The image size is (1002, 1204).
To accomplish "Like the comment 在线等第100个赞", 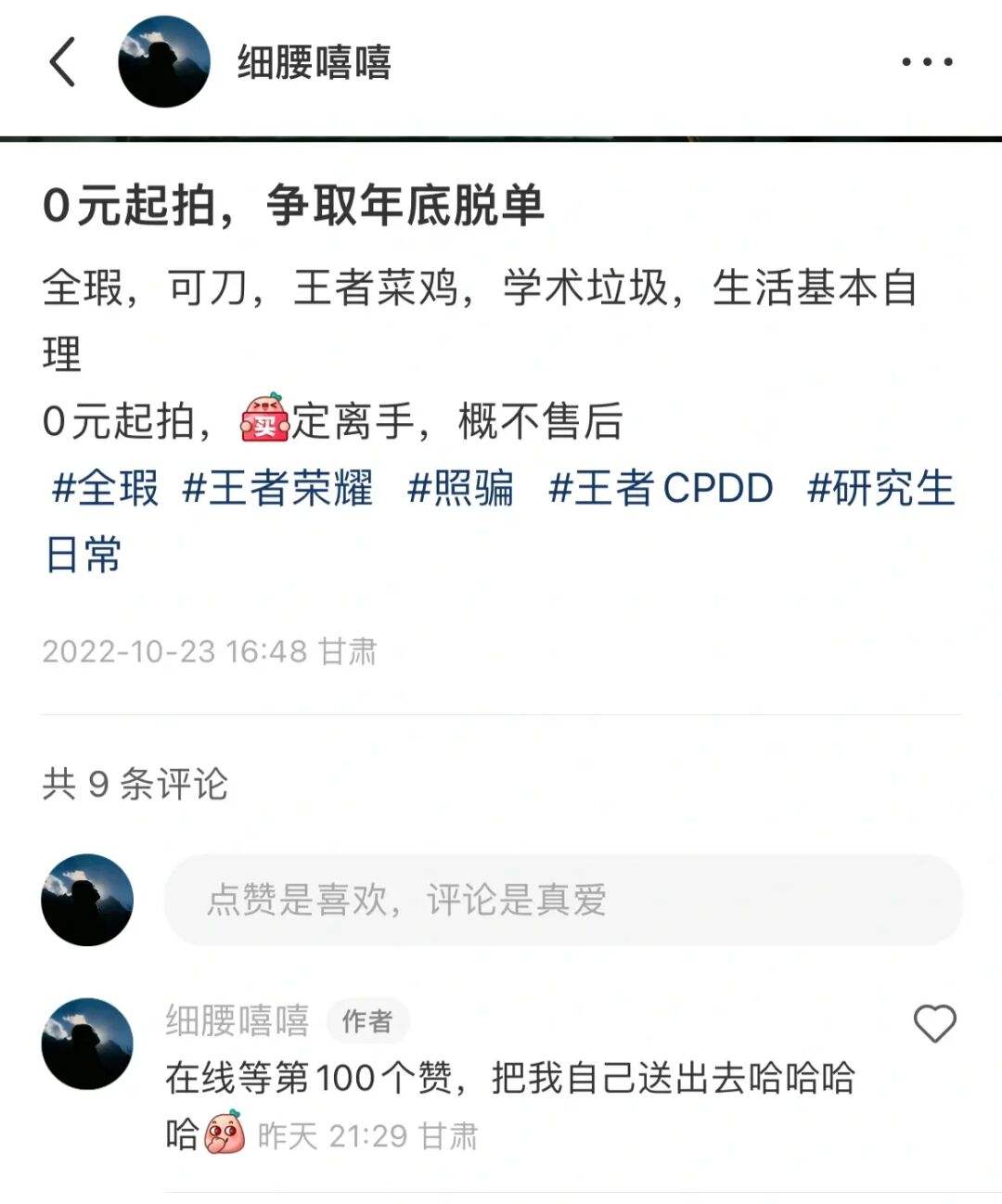I will 934,1024.
